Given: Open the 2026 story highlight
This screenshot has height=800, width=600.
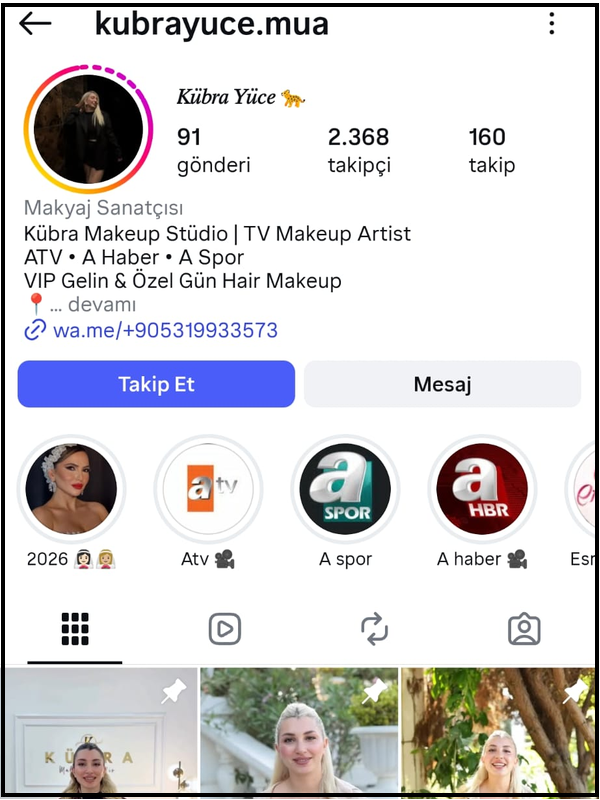Looking at the screenshot, I should (72, 489).
